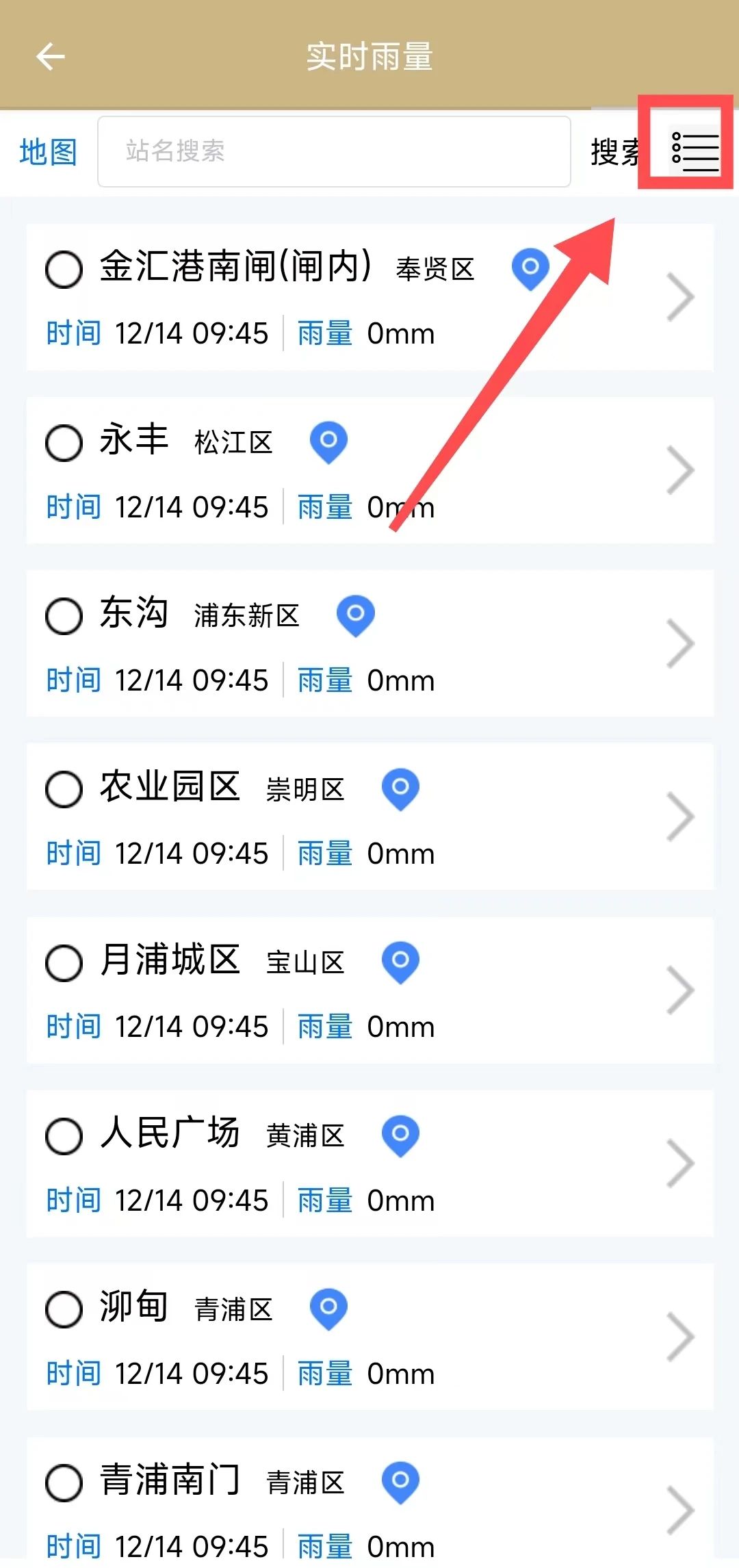The height and width of the screenshot is (1568, 739).
Task: Open details chevron for 金汇港南闸(闸内)
Action: (680, 297)
